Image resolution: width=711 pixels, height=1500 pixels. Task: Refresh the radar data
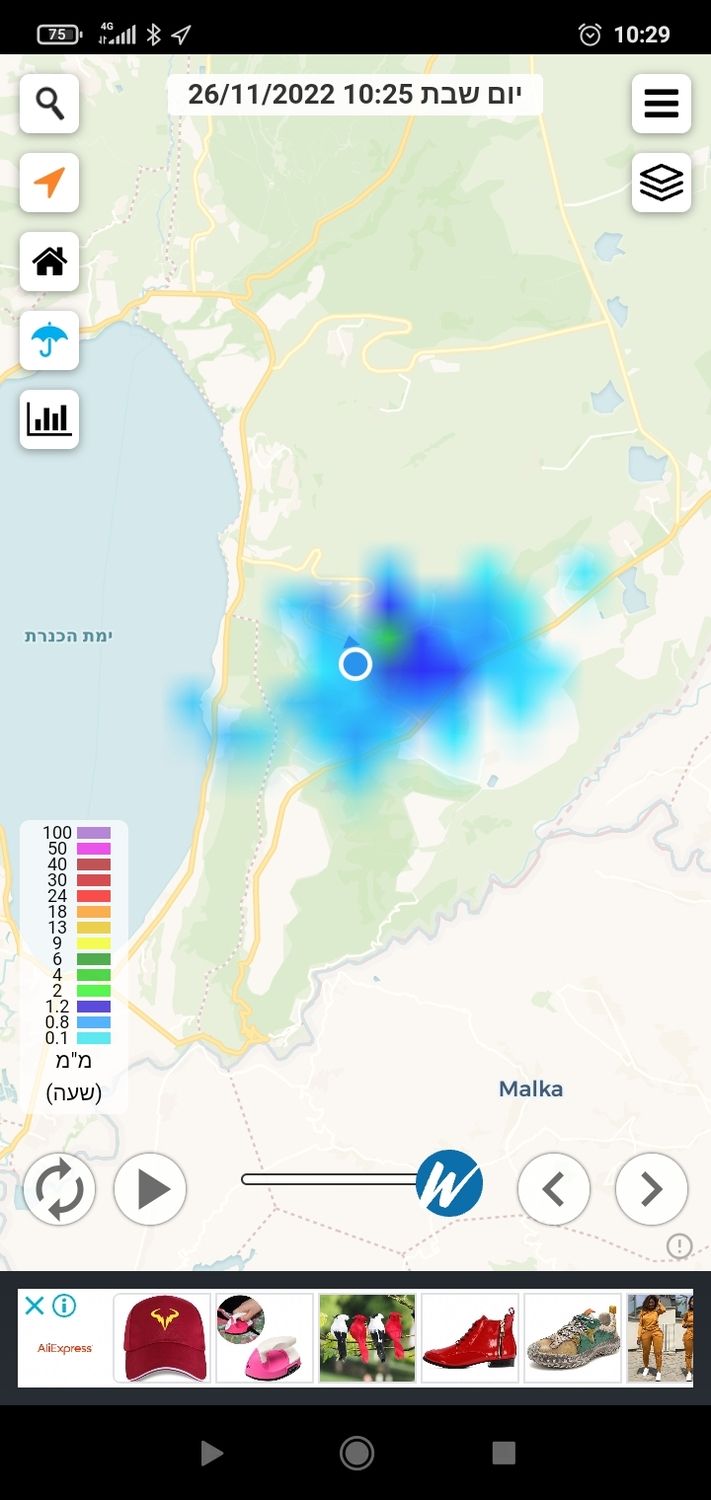59,1189
